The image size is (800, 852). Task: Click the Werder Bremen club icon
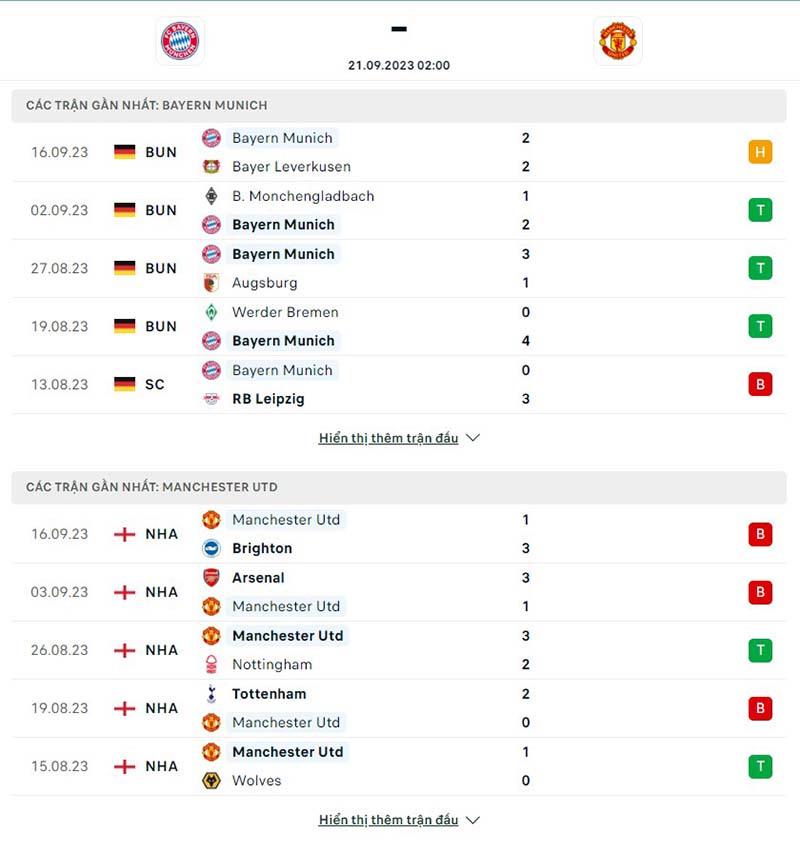tap(212, 312)
